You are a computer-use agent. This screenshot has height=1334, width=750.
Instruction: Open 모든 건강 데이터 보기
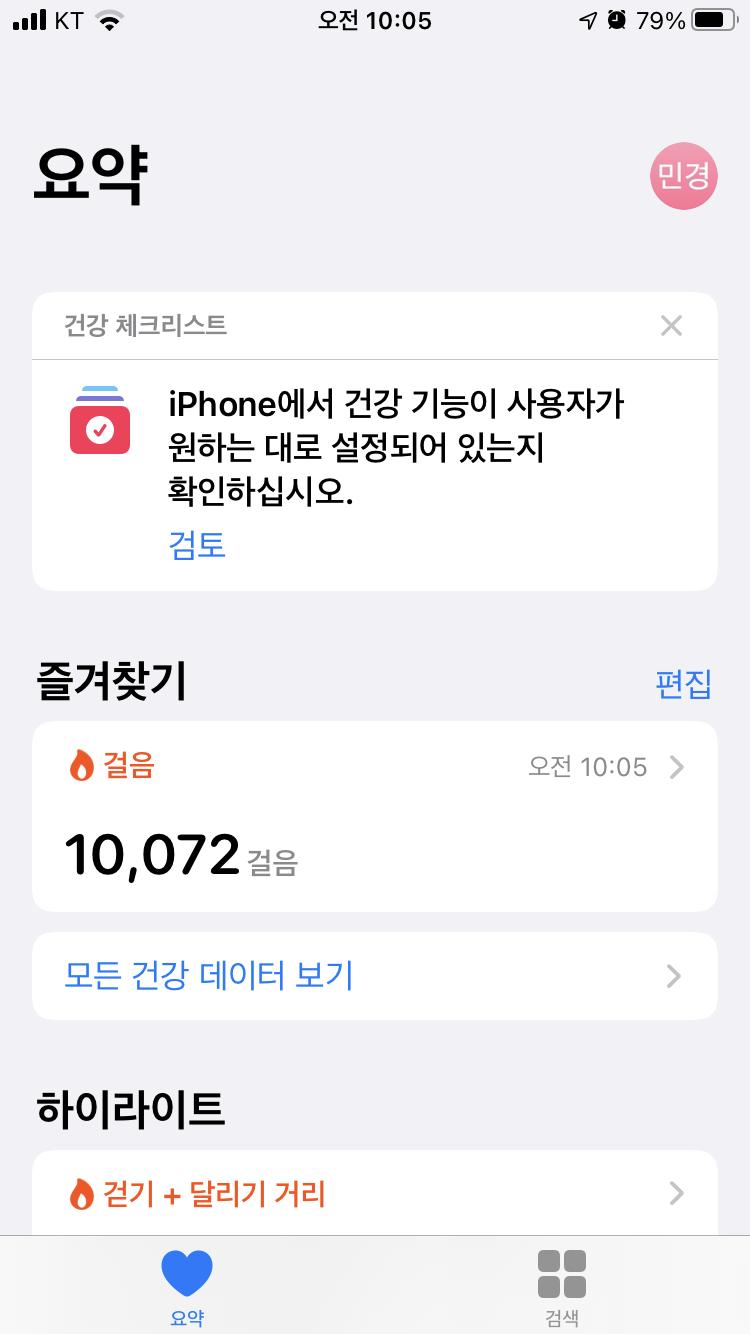pyautogui.click(x=374, y=976)
